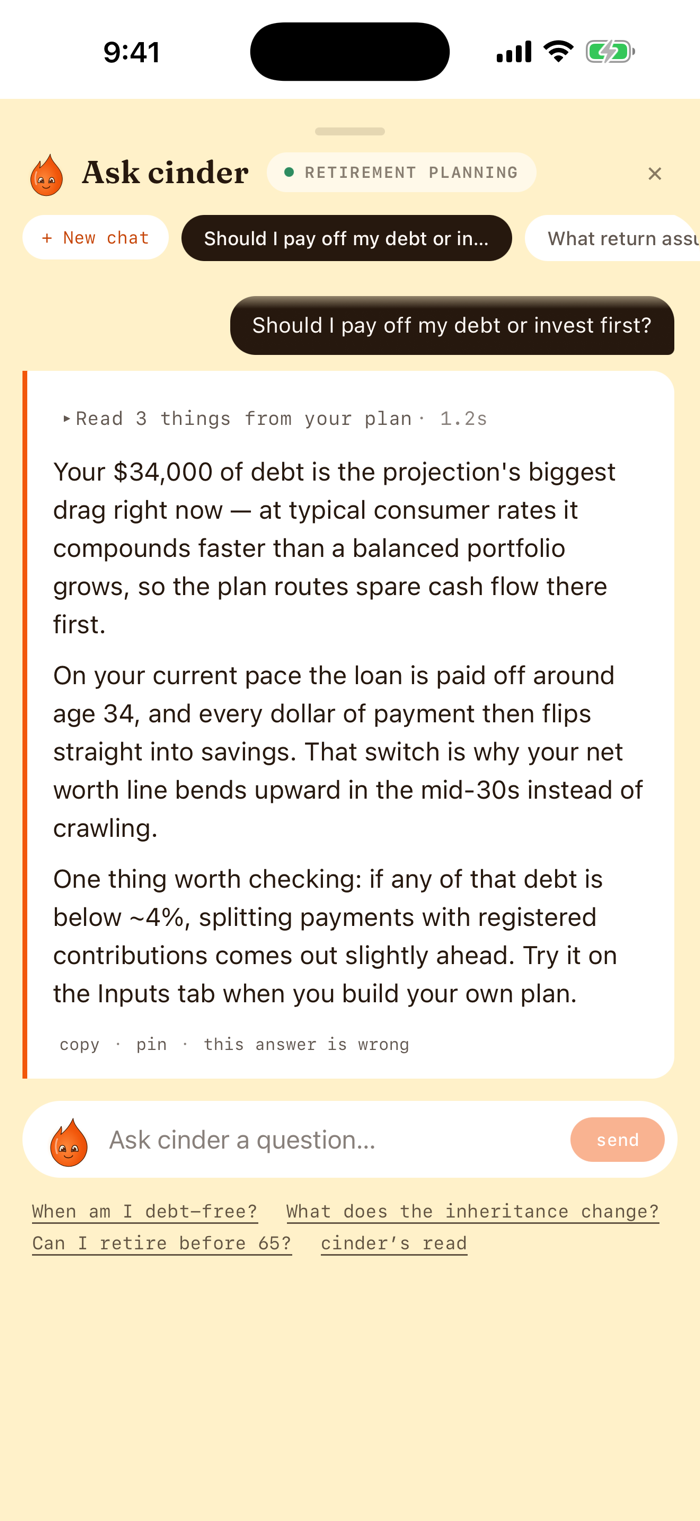Tap the sheet drag handle

point(350,131)
